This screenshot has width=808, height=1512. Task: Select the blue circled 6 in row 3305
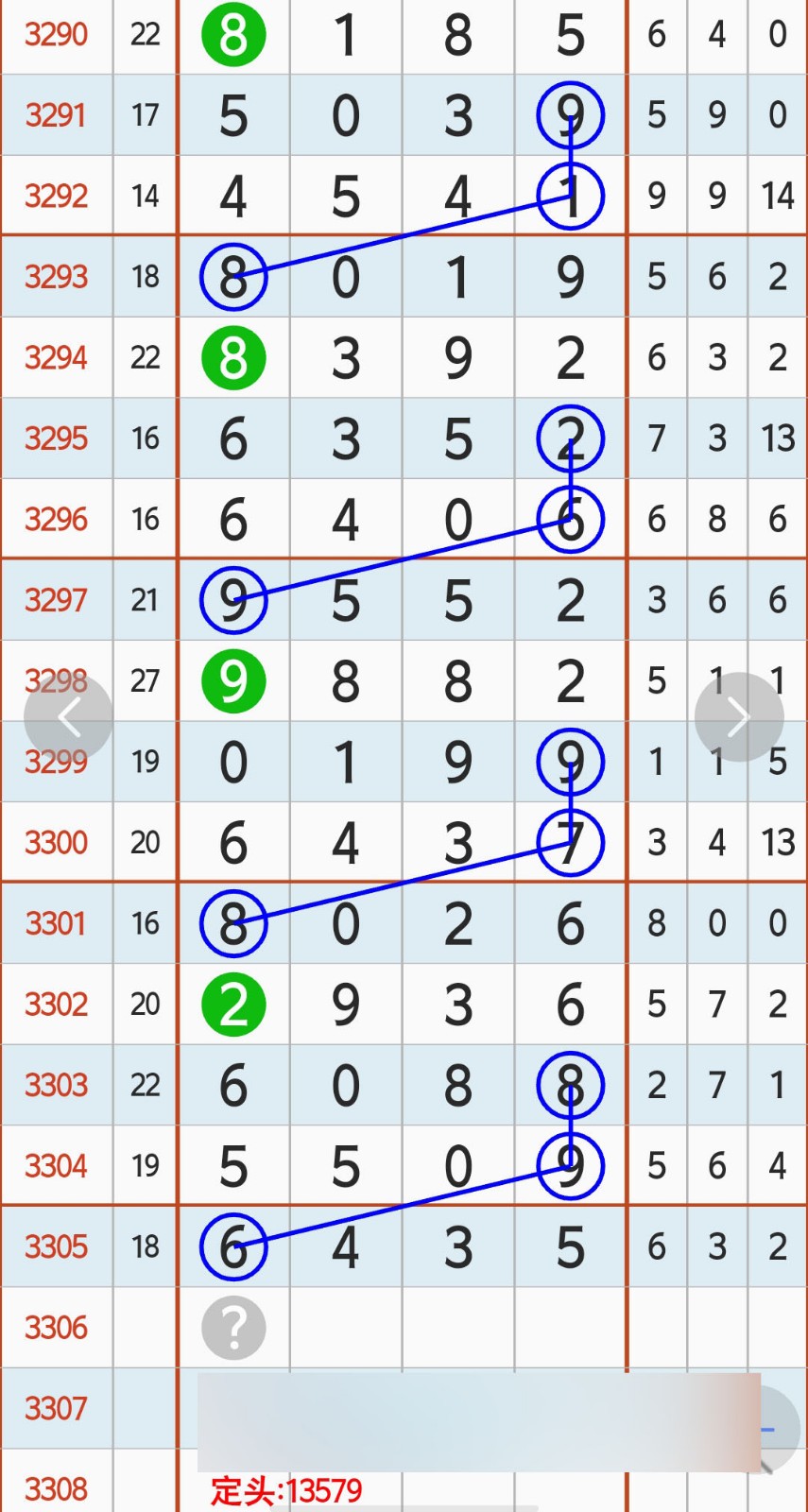click(233, 1246)
